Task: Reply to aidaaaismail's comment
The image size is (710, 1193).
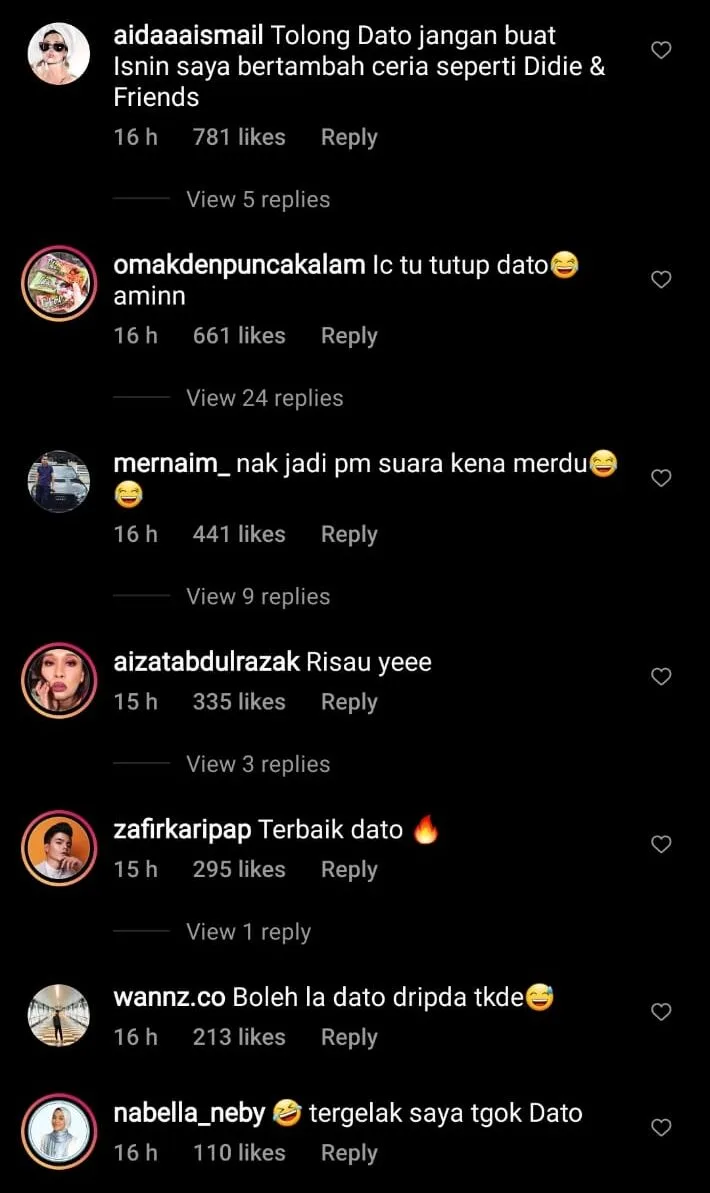Action: click(348, 137)
